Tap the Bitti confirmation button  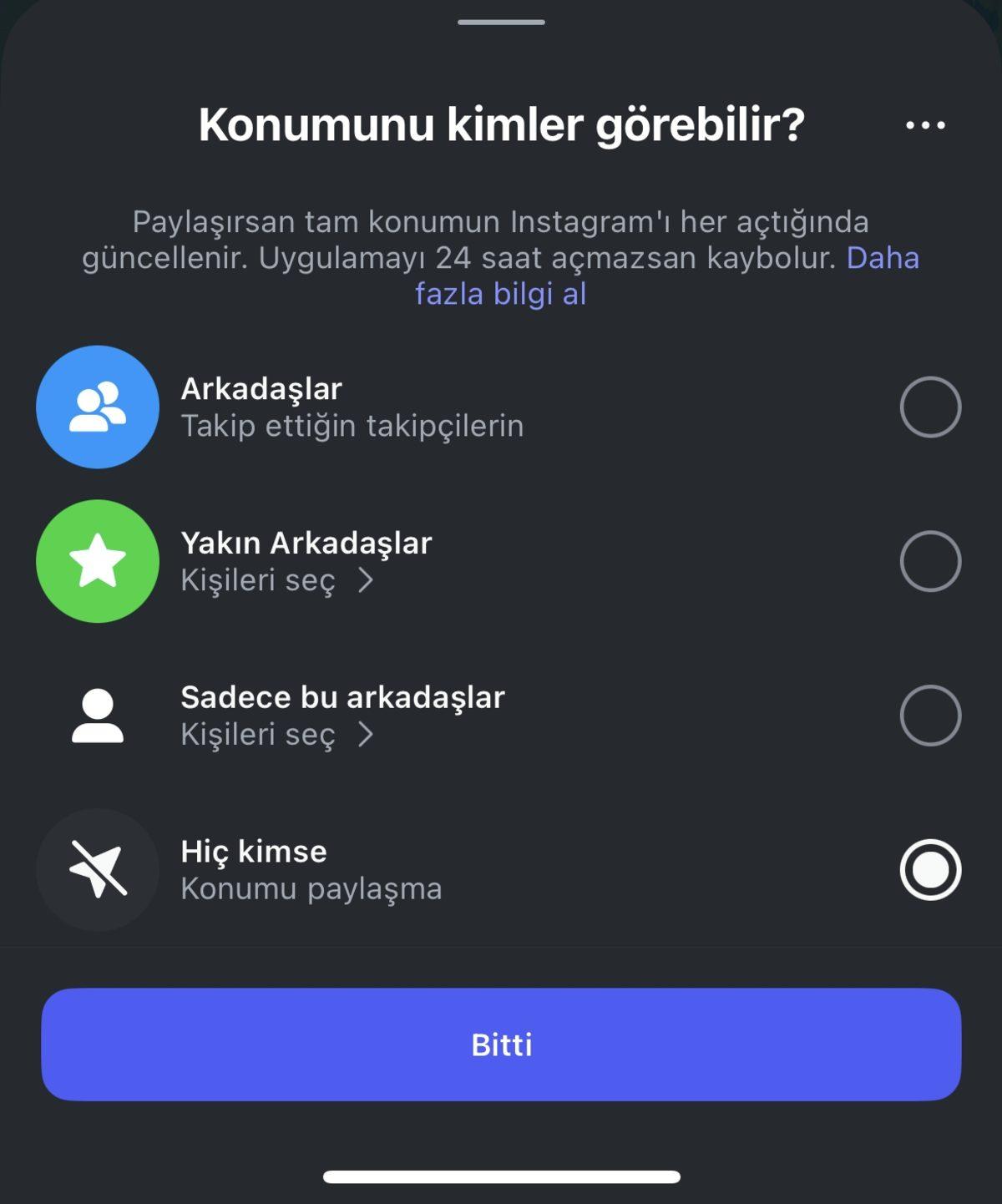pyautogui.click(x=501, y=1044)
